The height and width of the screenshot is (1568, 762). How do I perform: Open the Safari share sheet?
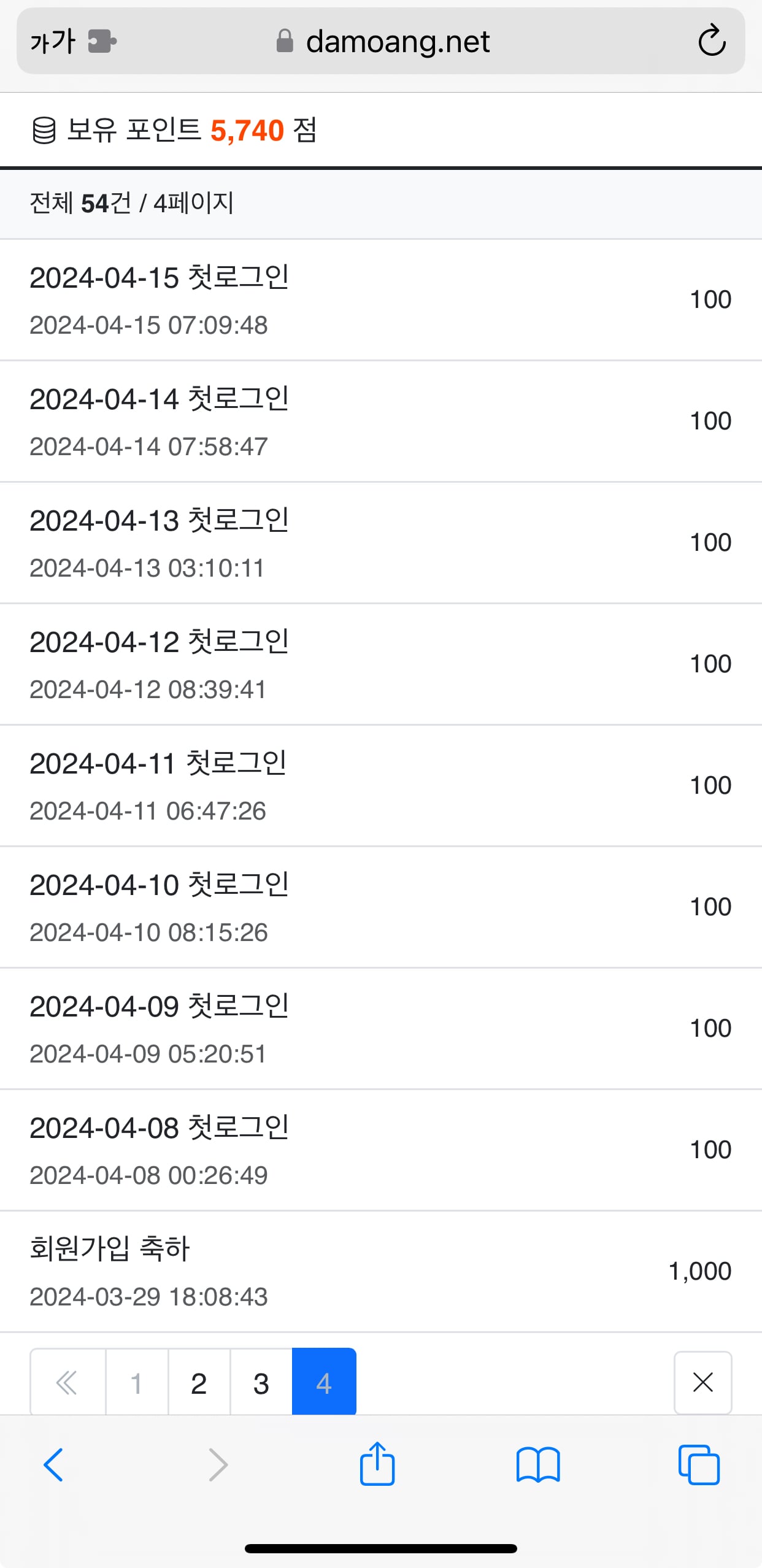[377, 1464]
